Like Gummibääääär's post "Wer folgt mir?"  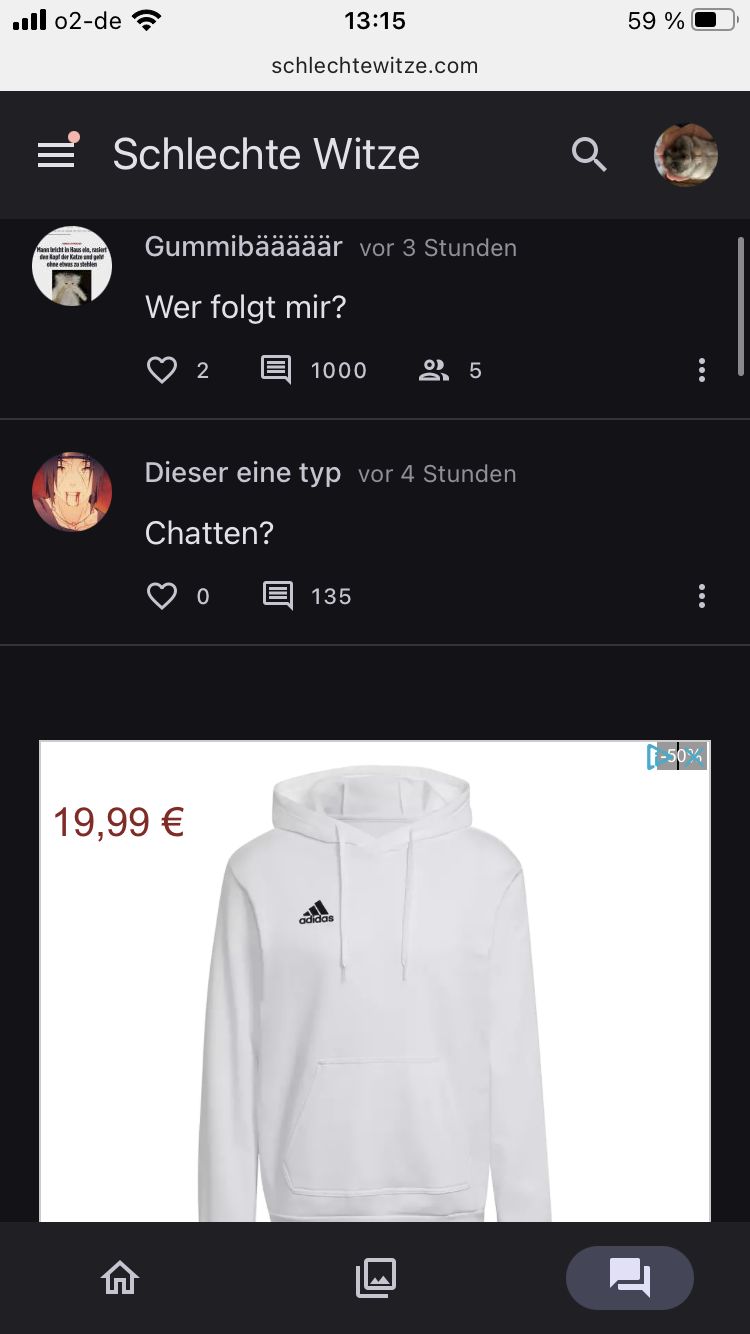(162, 371)
